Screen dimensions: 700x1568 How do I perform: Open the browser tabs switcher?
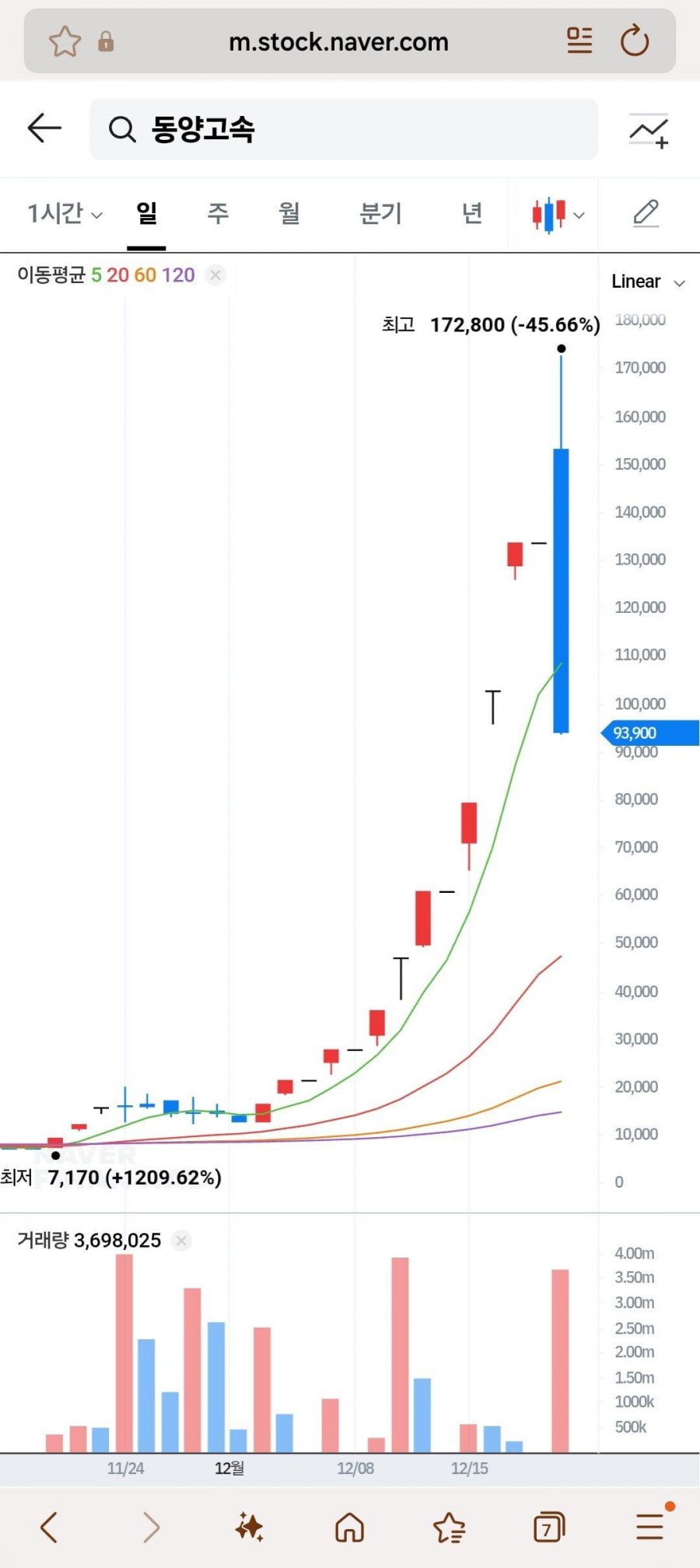coord(548,1527)
